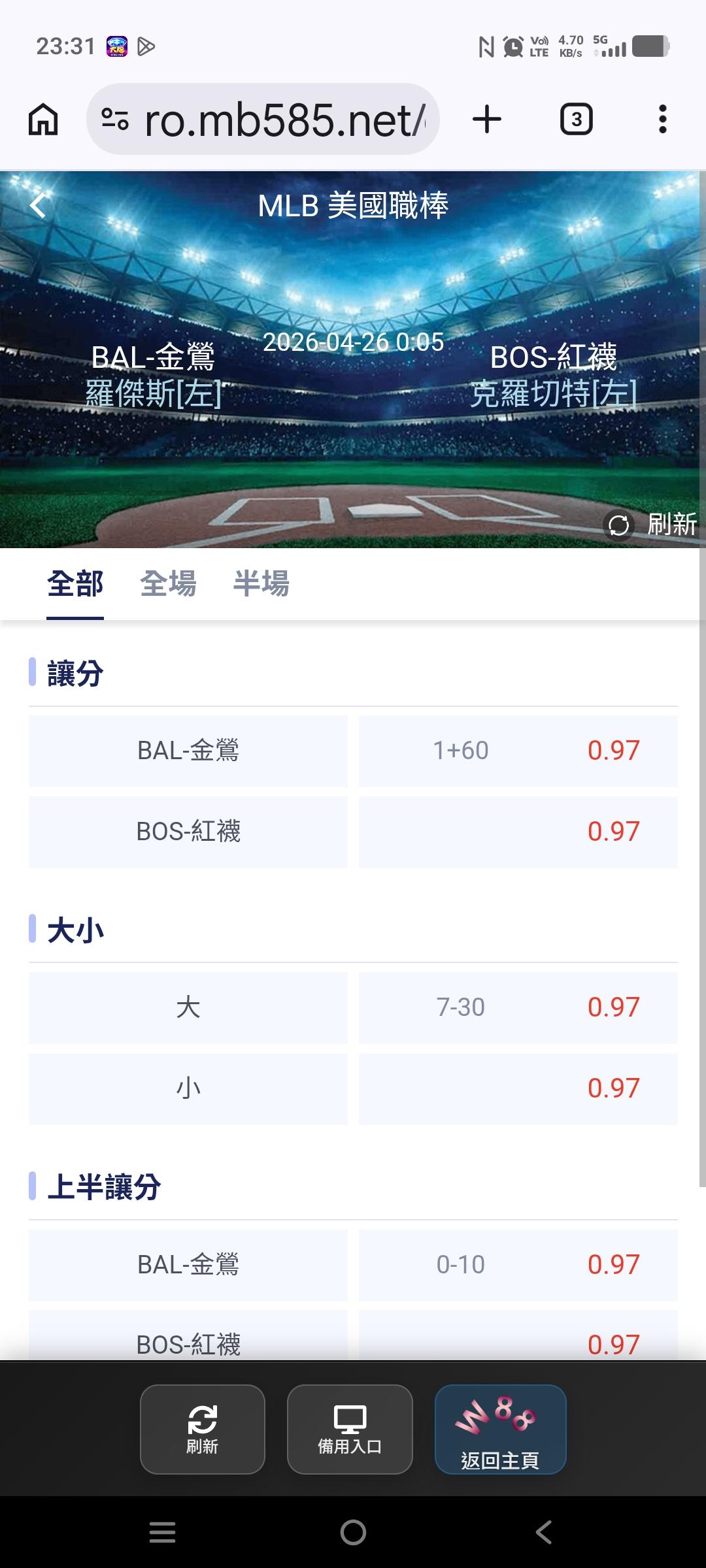Switch to the 半場 tab
Image resolution: width=706 pixels, height=1568 pixels.
[261, 583]
